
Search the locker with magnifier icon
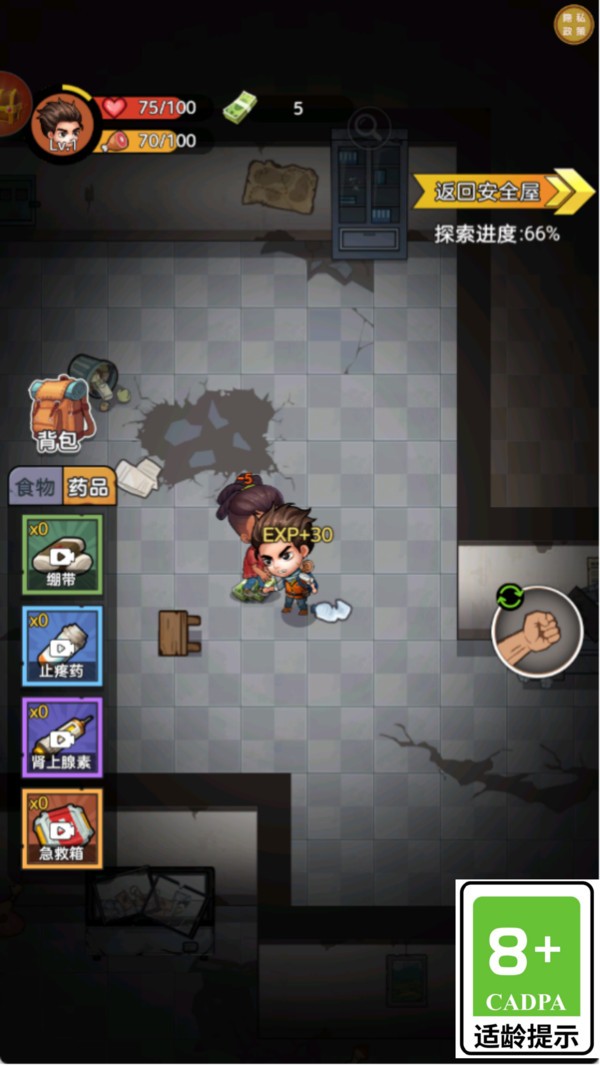(368, 127)
